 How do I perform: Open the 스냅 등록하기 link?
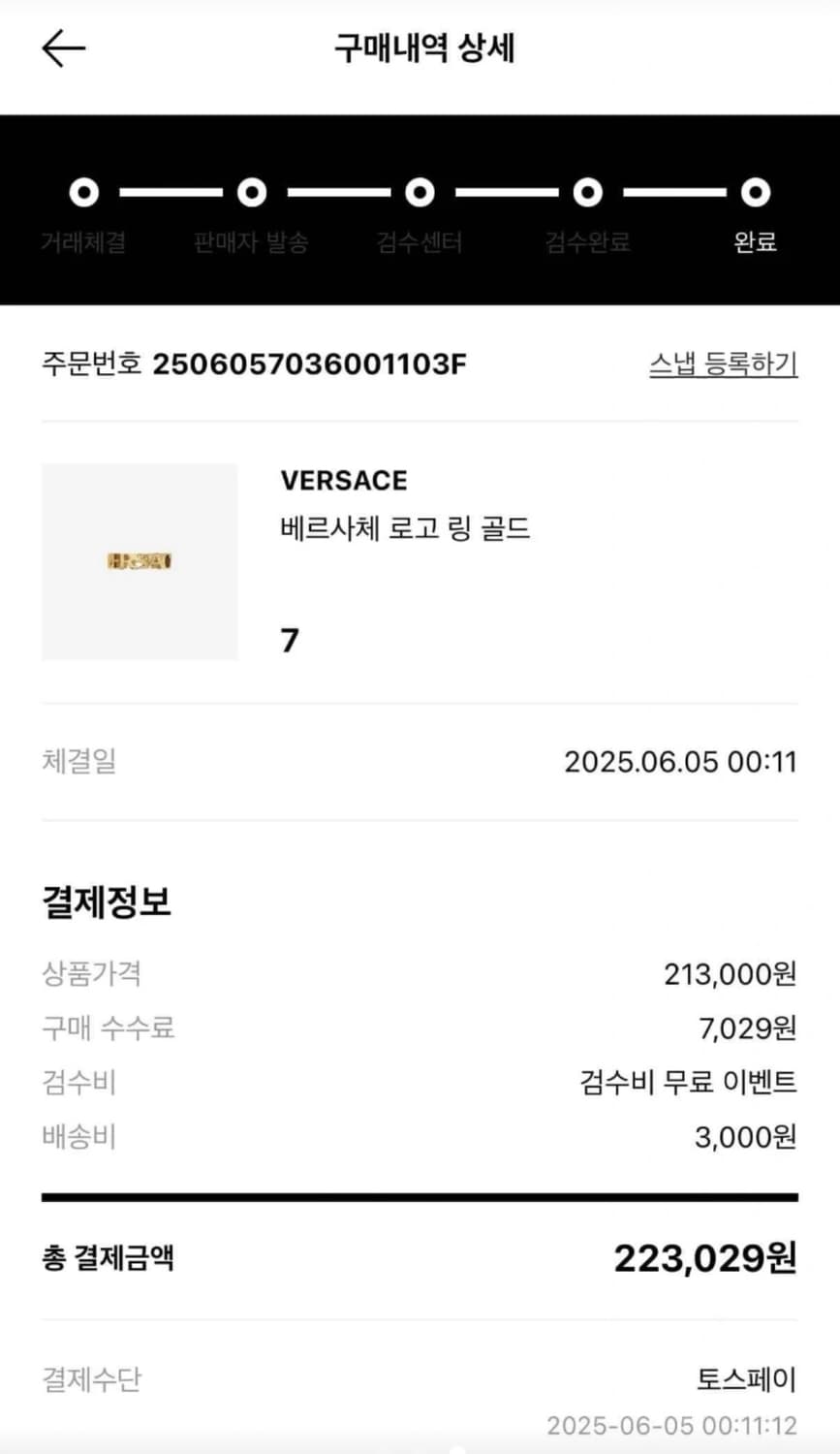point(721,365)
